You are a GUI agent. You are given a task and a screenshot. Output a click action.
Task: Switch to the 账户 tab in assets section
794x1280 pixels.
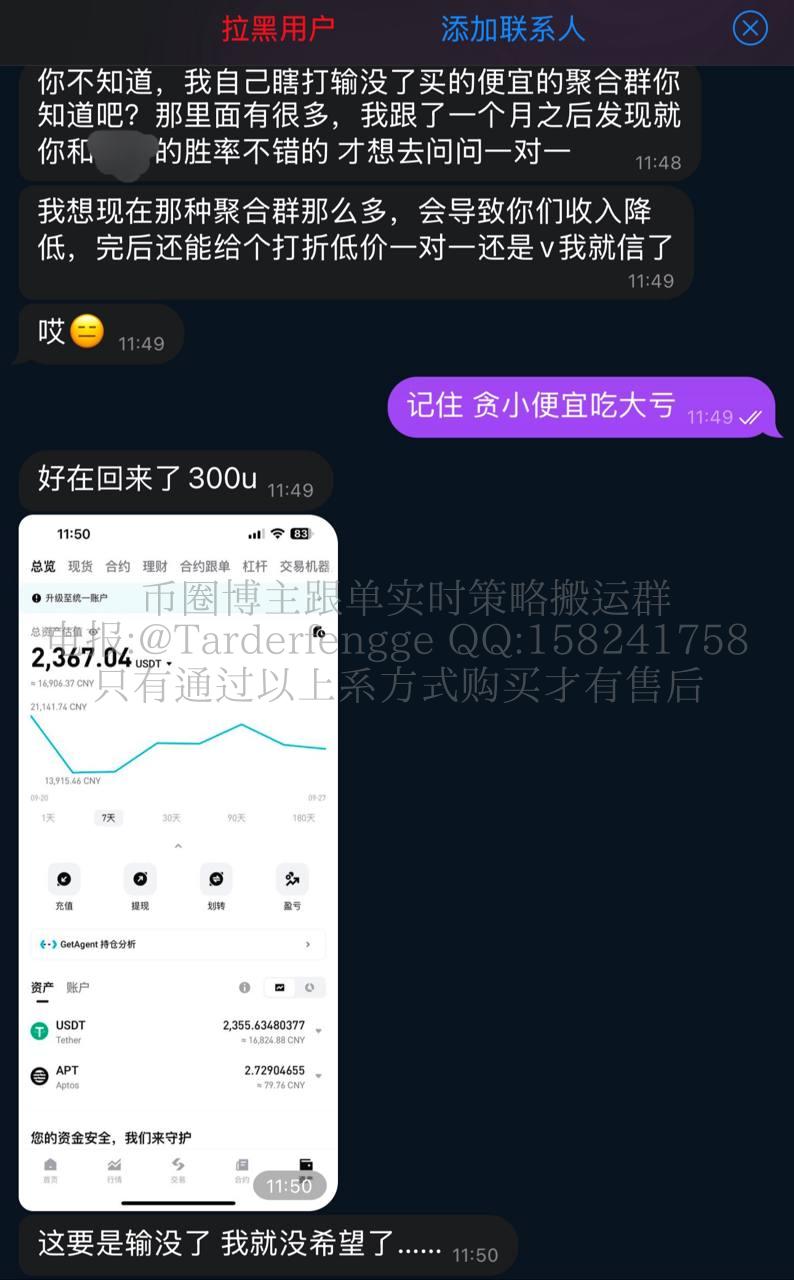tap(77, 986)
